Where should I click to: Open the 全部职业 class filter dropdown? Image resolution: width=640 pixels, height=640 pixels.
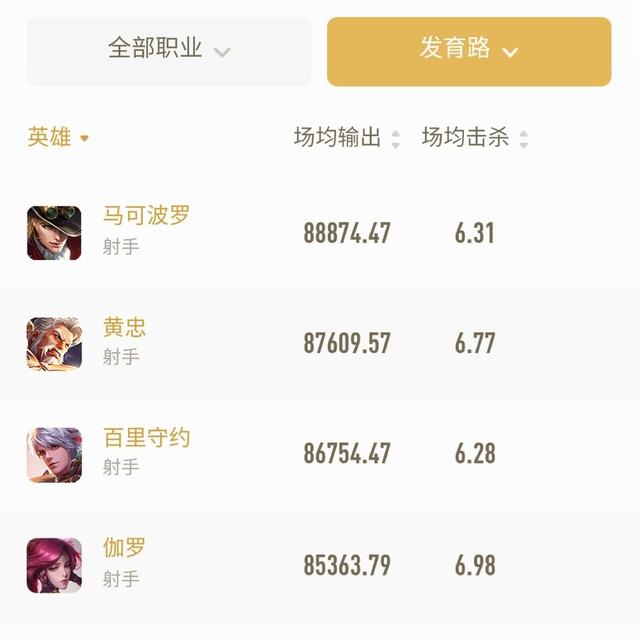click(168, 50)
